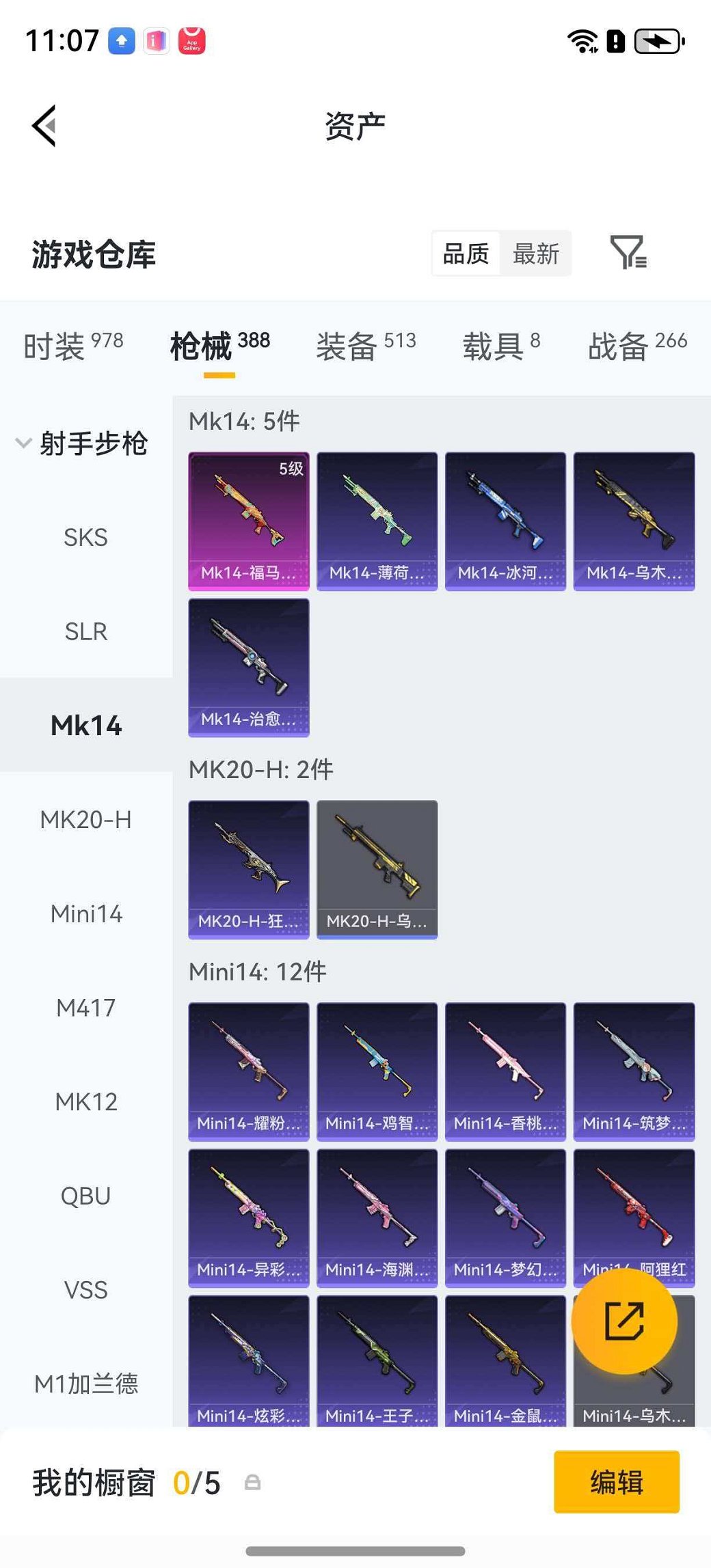Collapse the 射手步枪 category

[x=82, y=443]
